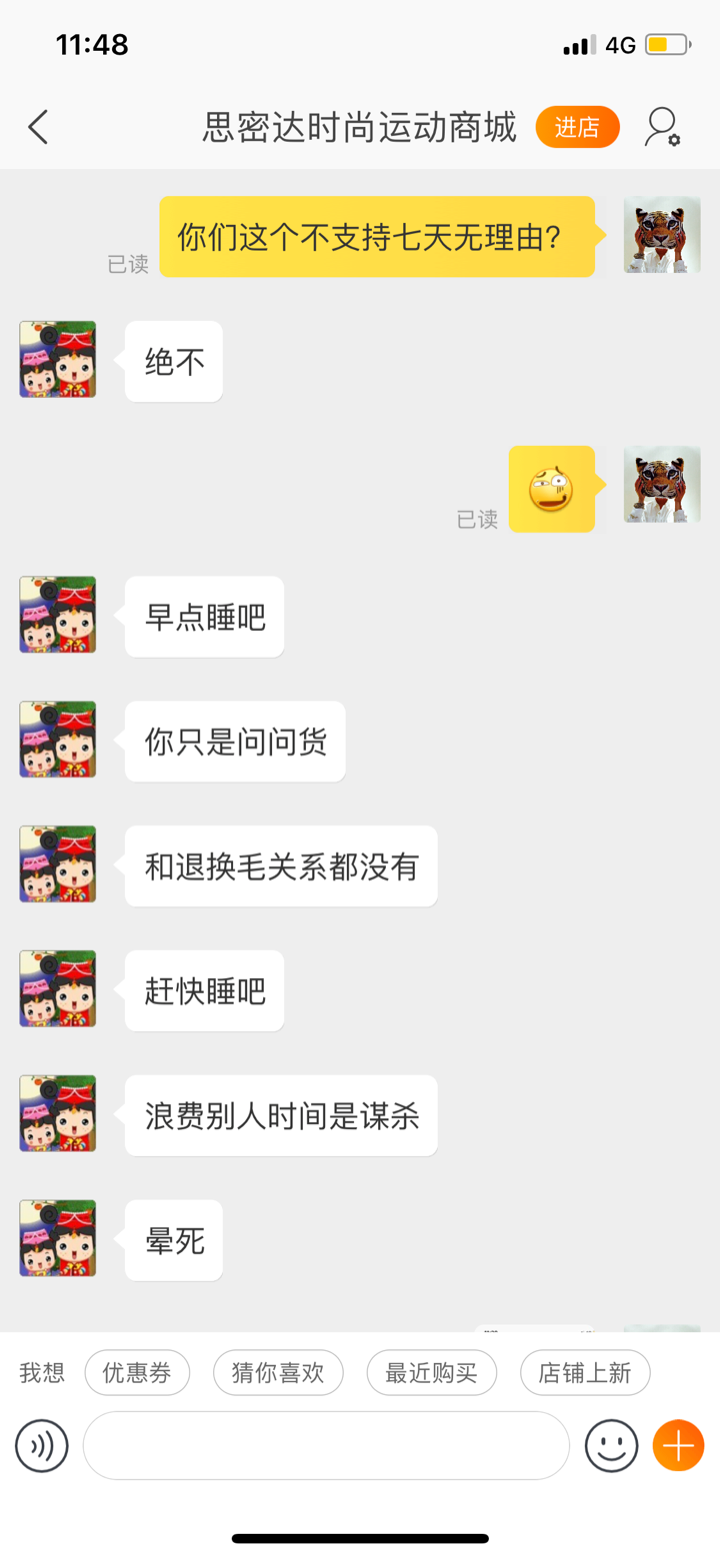Switch to voice input

42,1446
